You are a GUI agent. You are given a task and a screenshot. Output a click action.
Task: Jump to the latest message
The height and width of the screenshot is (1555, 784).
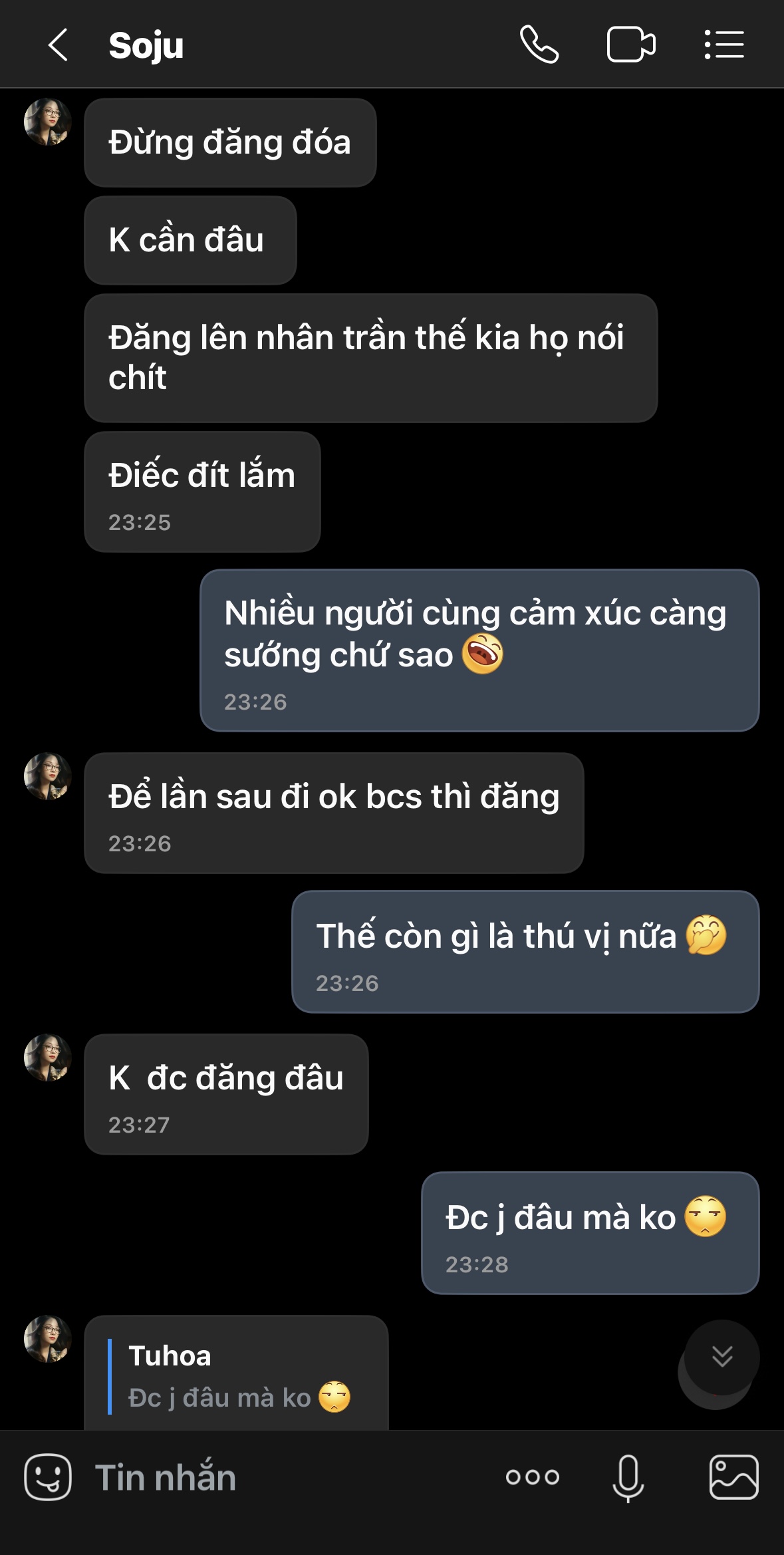[x=721, y=1357]
